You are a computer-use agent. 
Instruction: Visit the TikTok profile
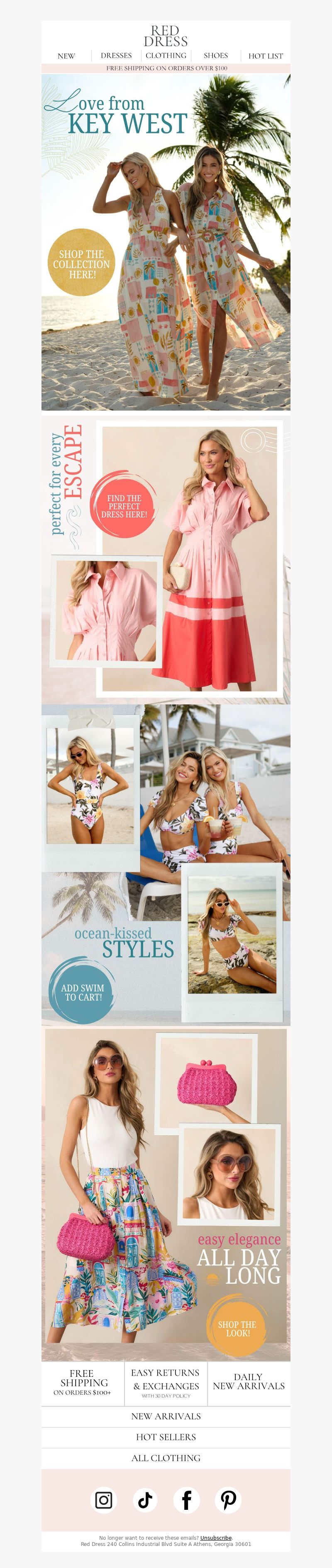click(145, 1500)
